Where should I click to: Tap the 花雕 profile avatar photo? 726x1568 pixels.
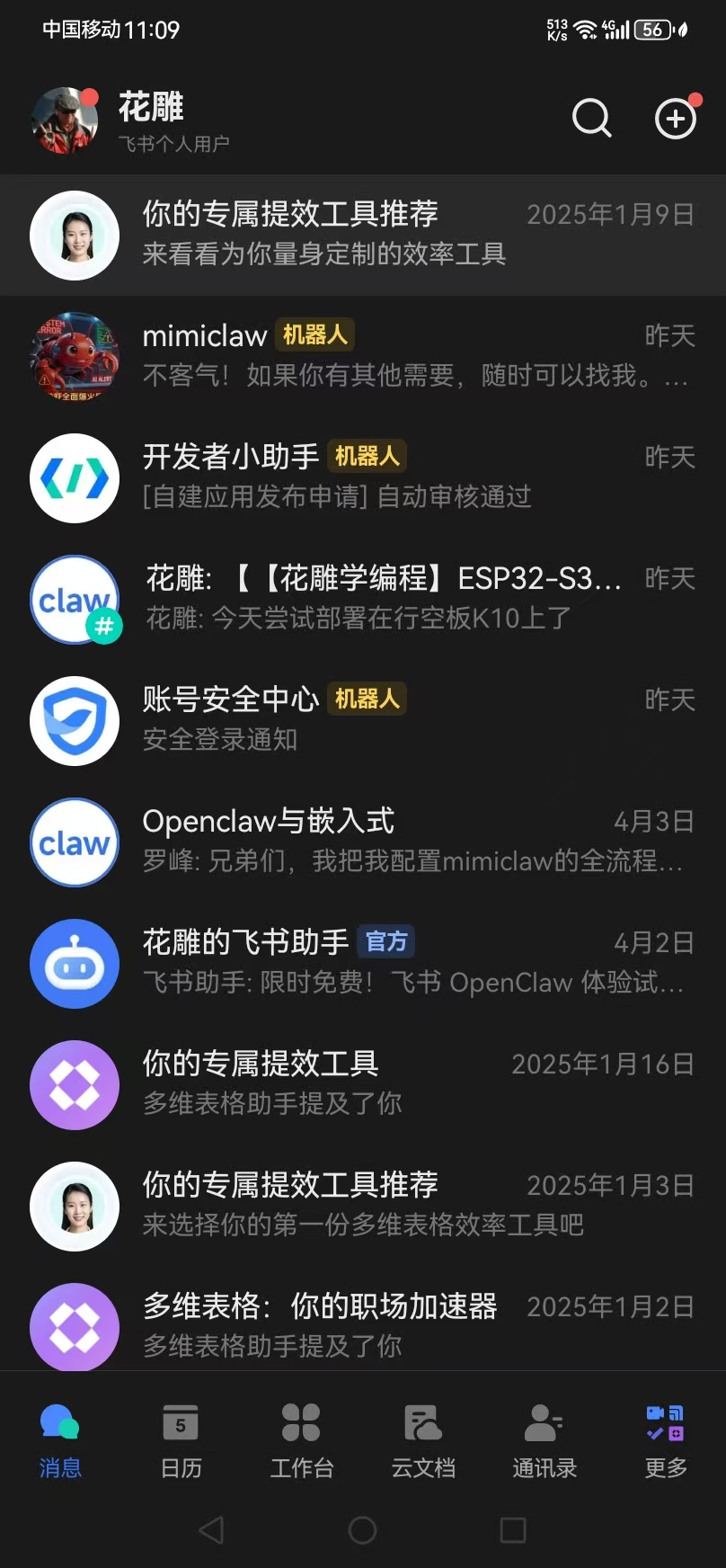67,118
